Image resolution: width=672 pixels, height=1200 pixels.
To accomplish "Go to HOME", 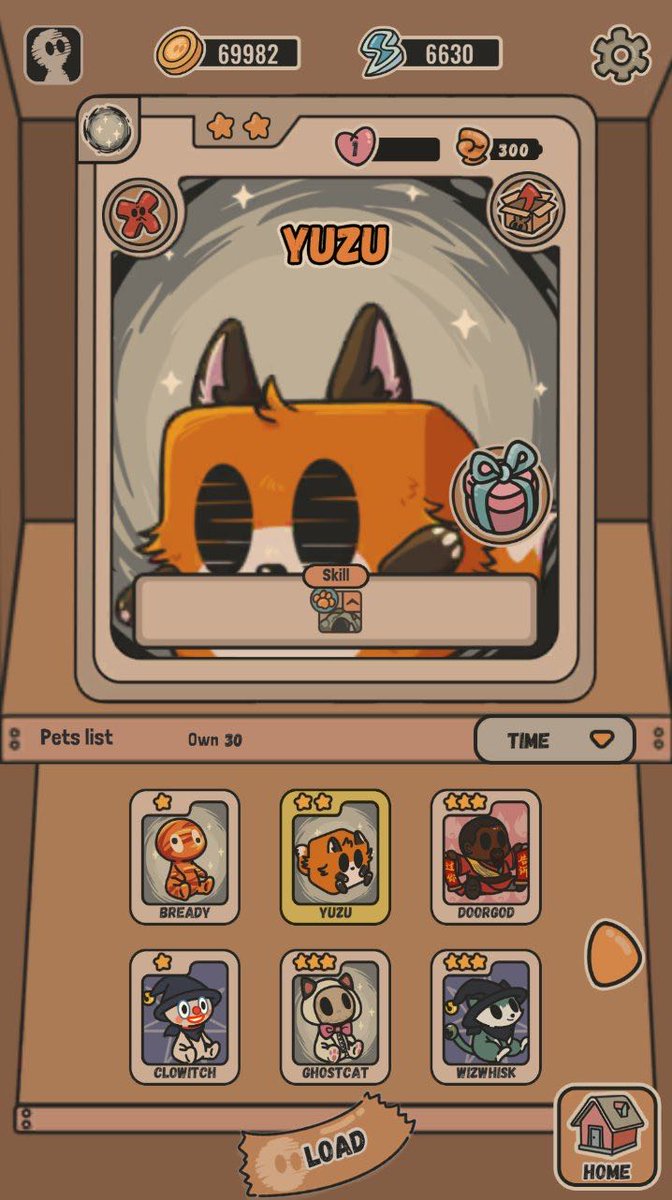I will (x=606, y=1138).
